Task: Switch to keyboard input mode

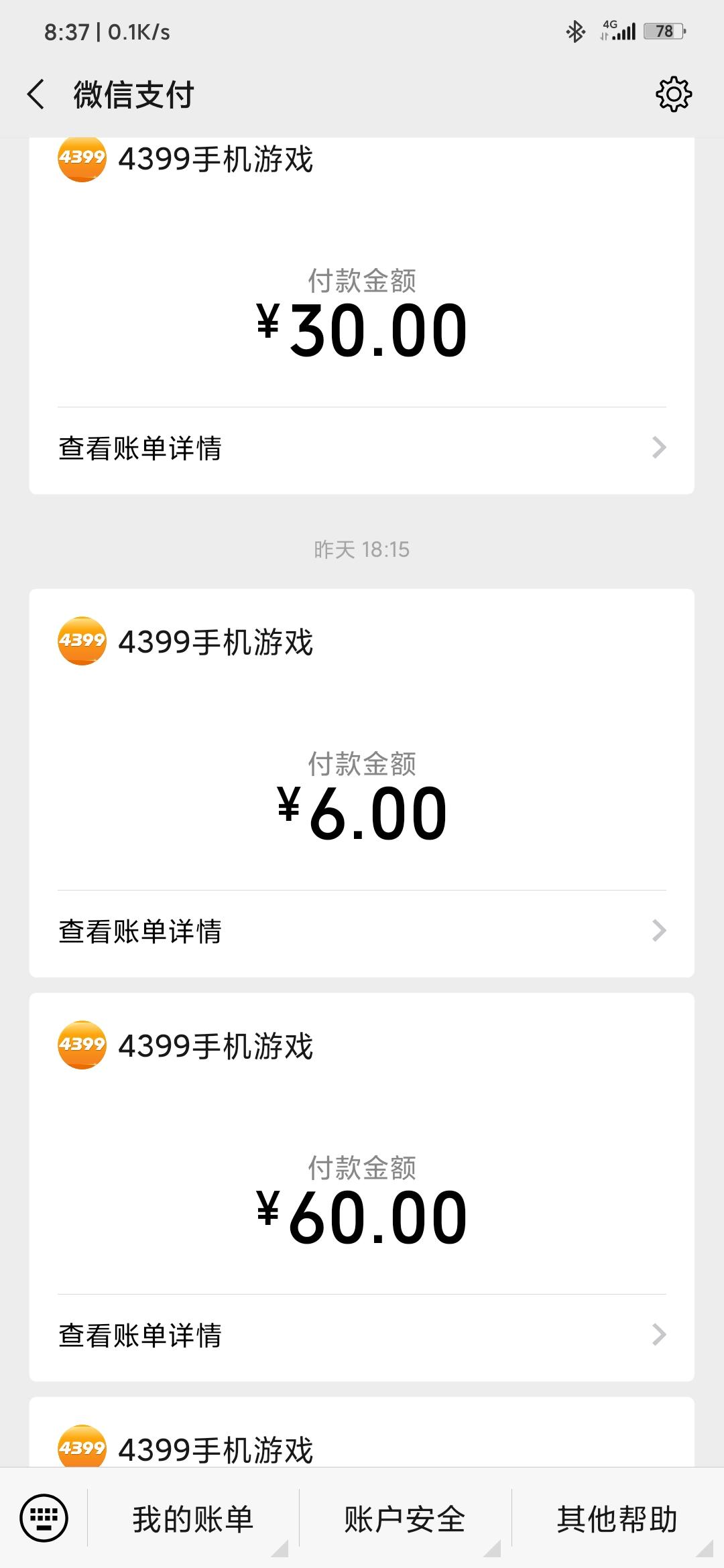Action: click(x=44, y=1518)
